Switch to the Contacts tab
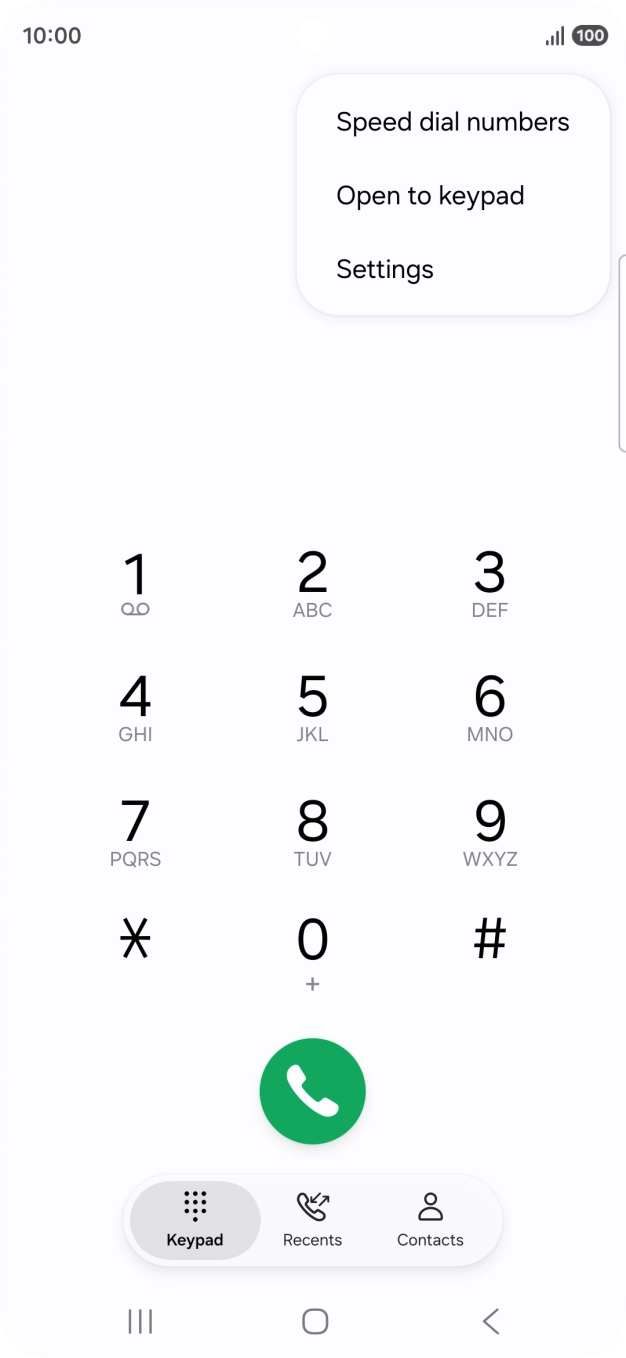 [x=430, y=1219]
